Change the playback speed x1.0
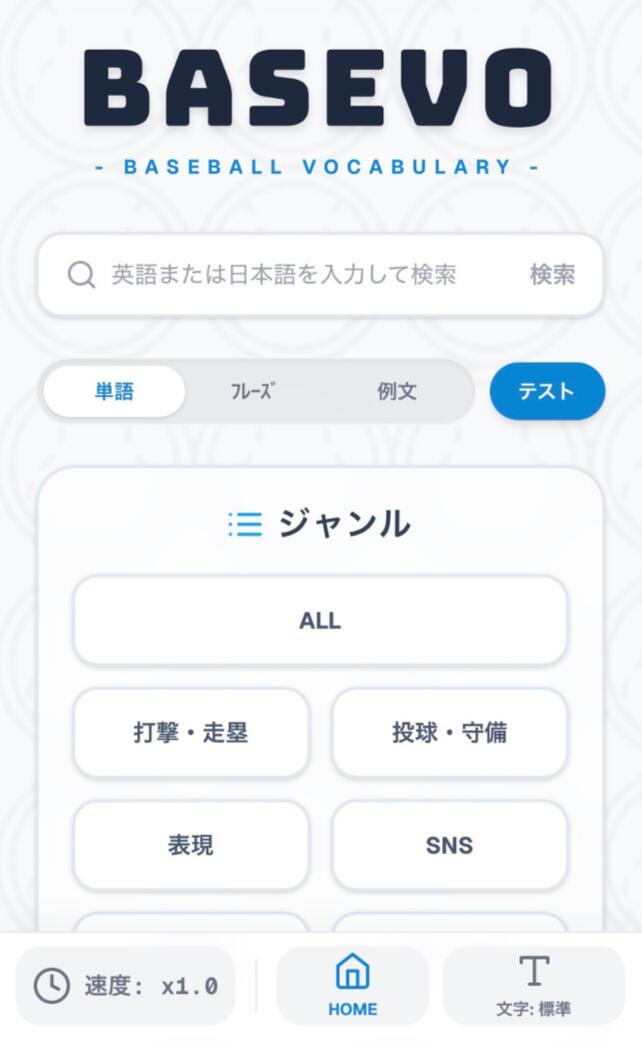Image resolution: width=642 pixels, height=1048 pixels. pos(126,986)
